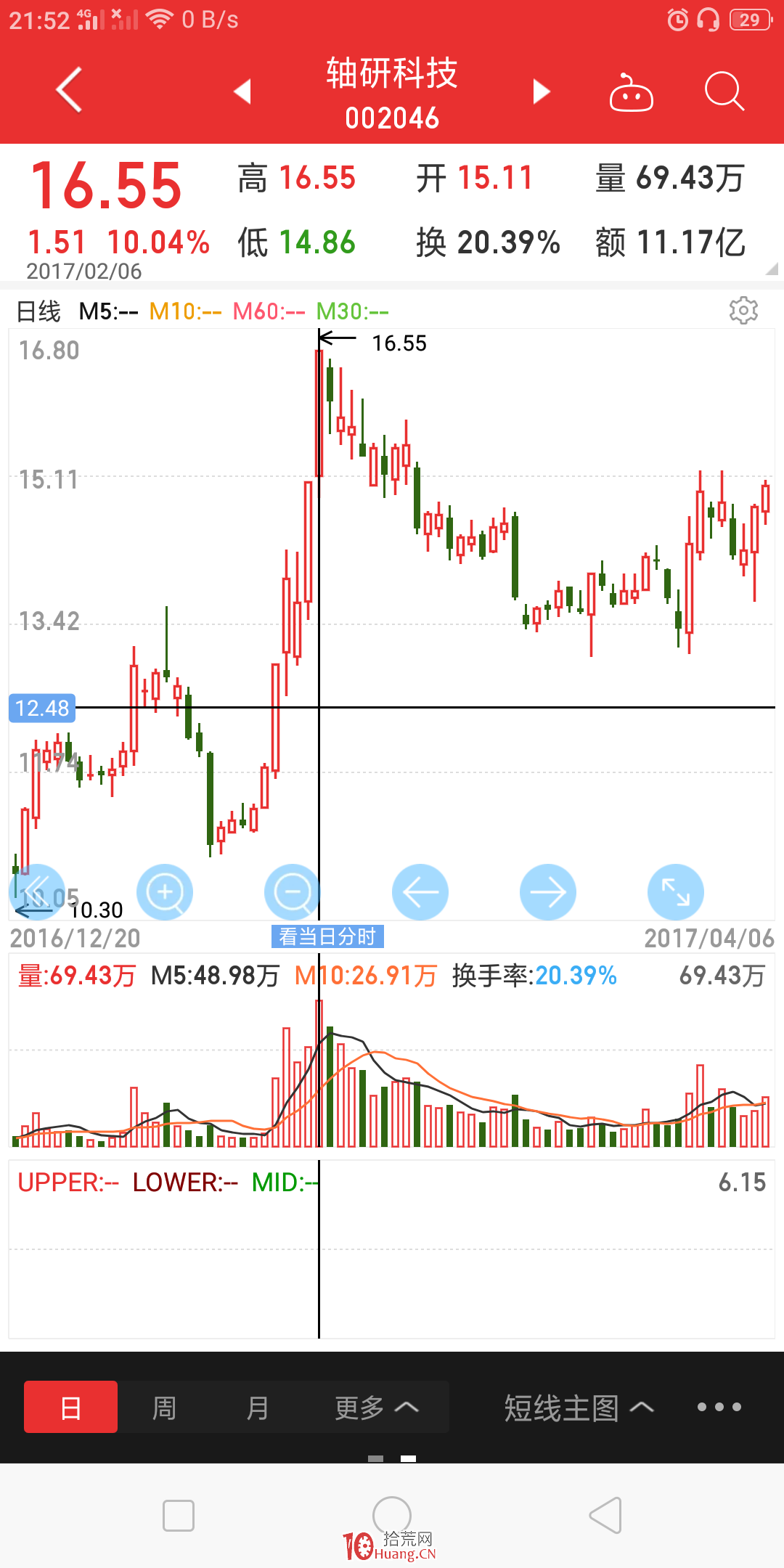Select the 日 daily period tab
Image resolution: width=784 pixels, height=1568 pixels.
(x=70, y=1407)
